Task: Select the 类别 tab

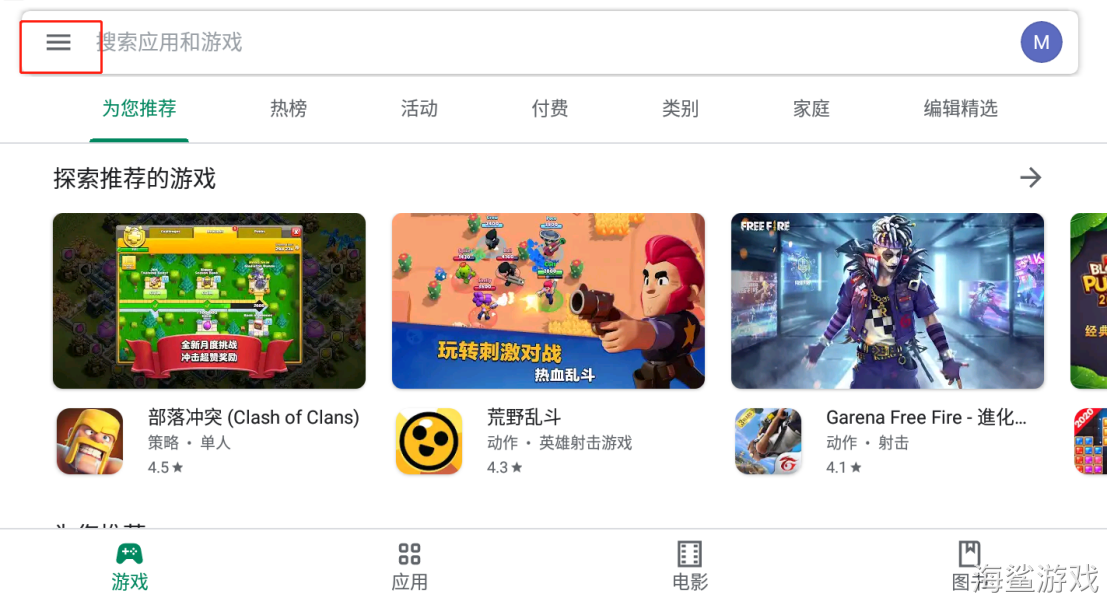Action: click(x=680, y=109)
